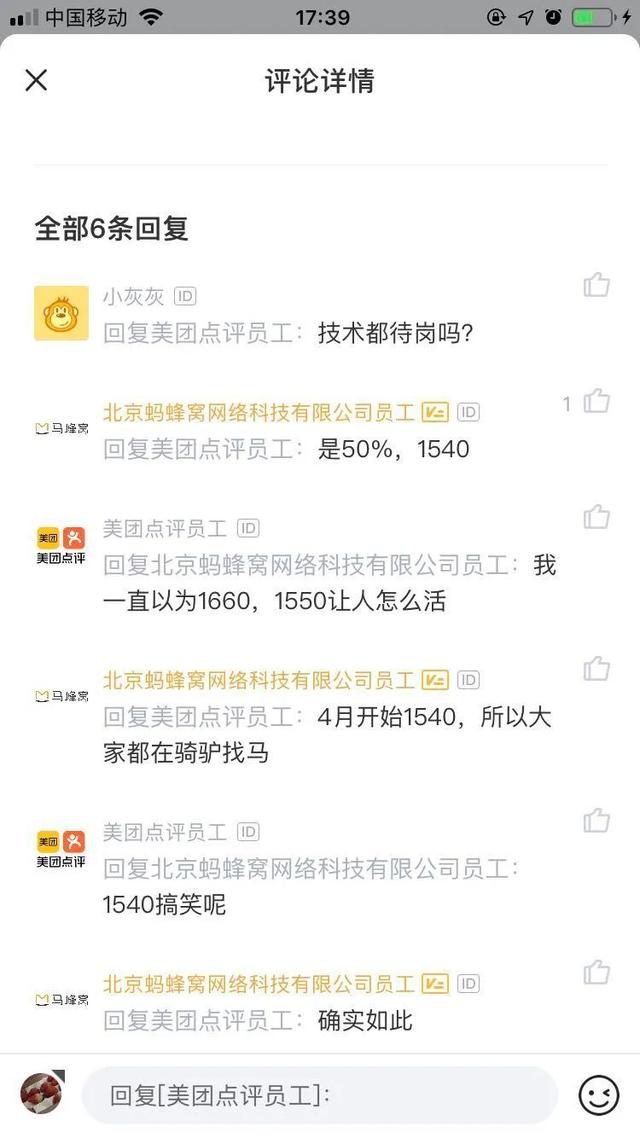The height and width of the screenshot is (1138, 640).
Task: Like the reply 我一直以为1660
Action: [x=597, y=517]
